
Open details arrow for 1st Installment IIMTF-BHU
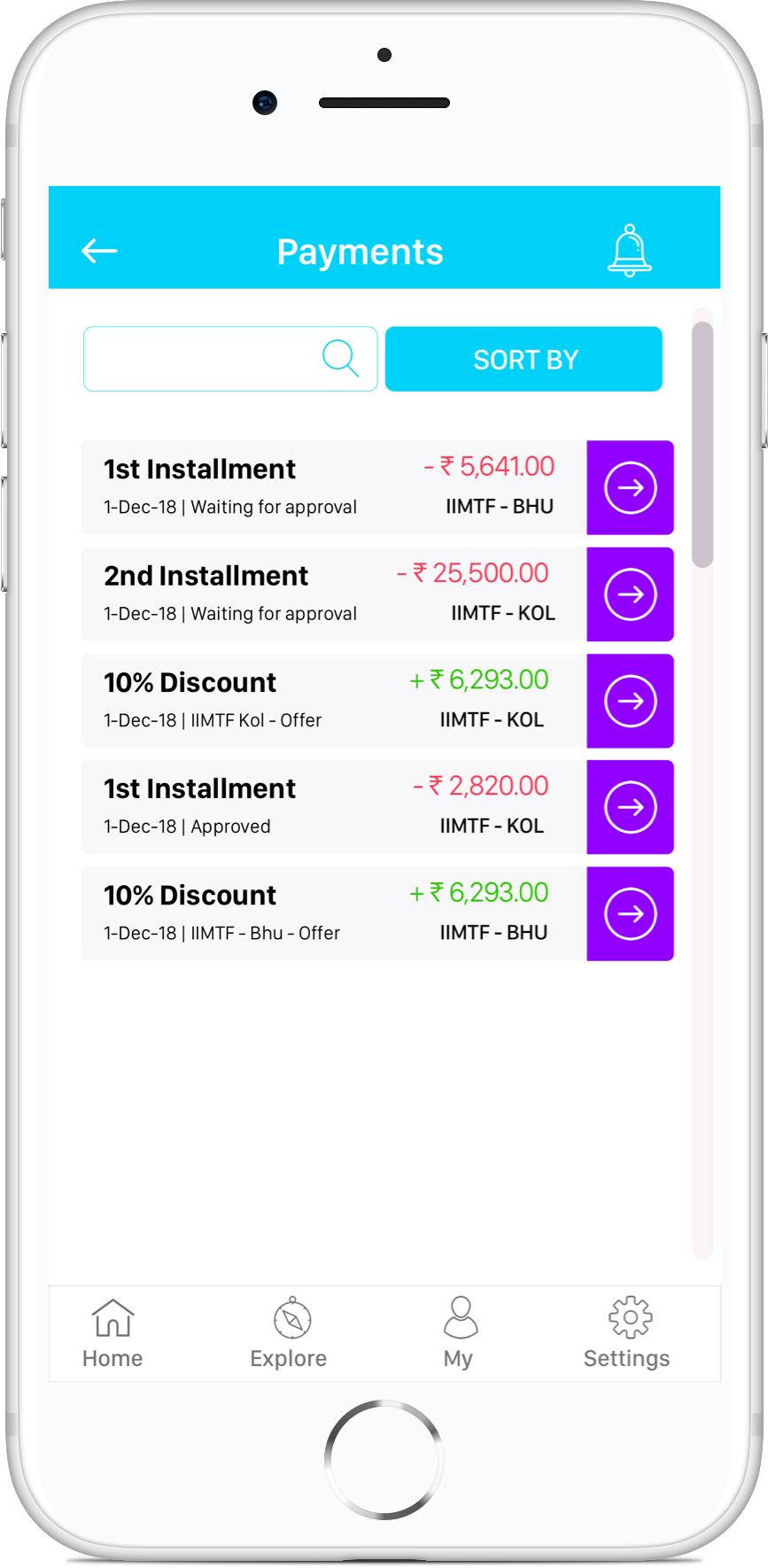630,487
